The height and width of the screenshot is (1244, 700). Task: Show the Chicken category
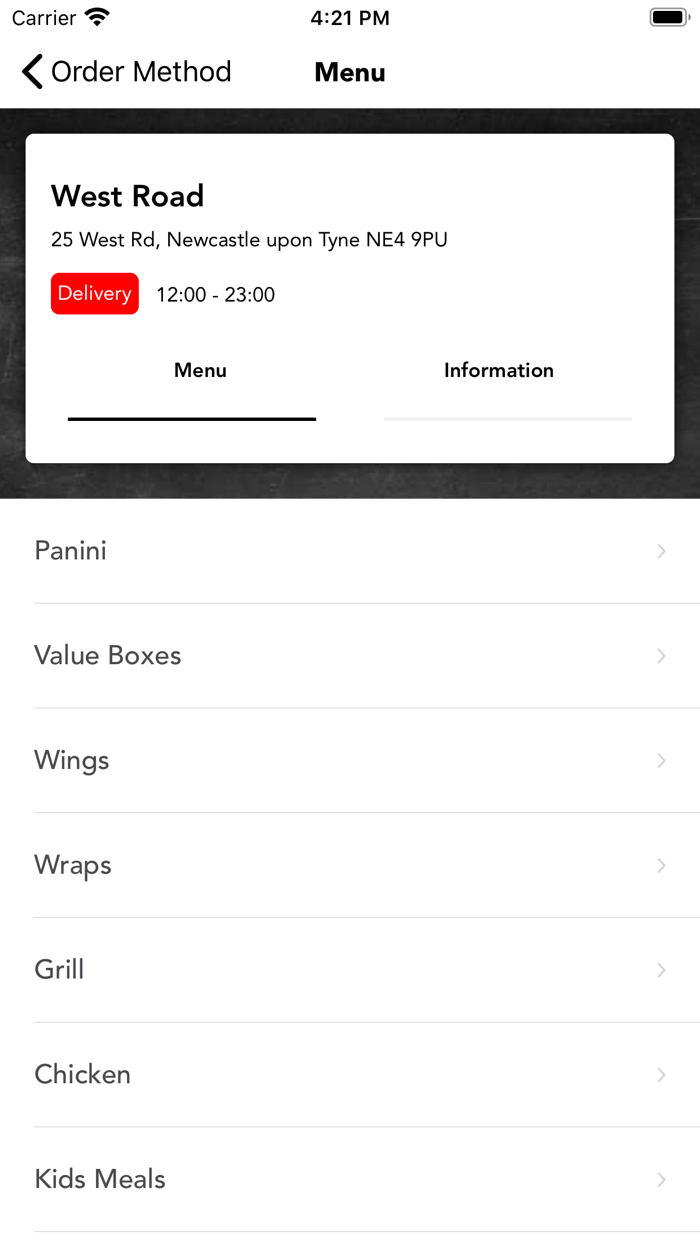[x=350, y=1075]
